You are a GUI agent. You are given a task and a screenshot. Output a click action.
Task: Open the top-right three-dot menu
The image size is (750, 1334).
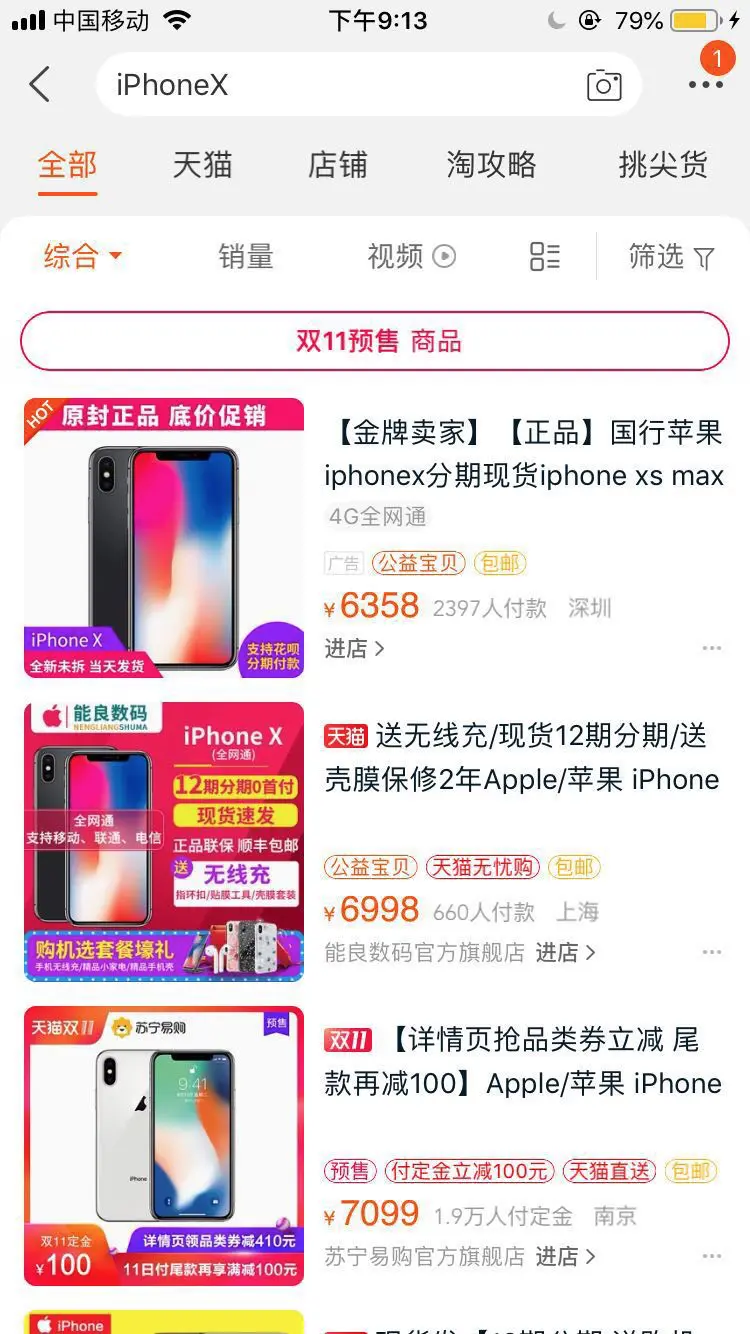point(705,85)
